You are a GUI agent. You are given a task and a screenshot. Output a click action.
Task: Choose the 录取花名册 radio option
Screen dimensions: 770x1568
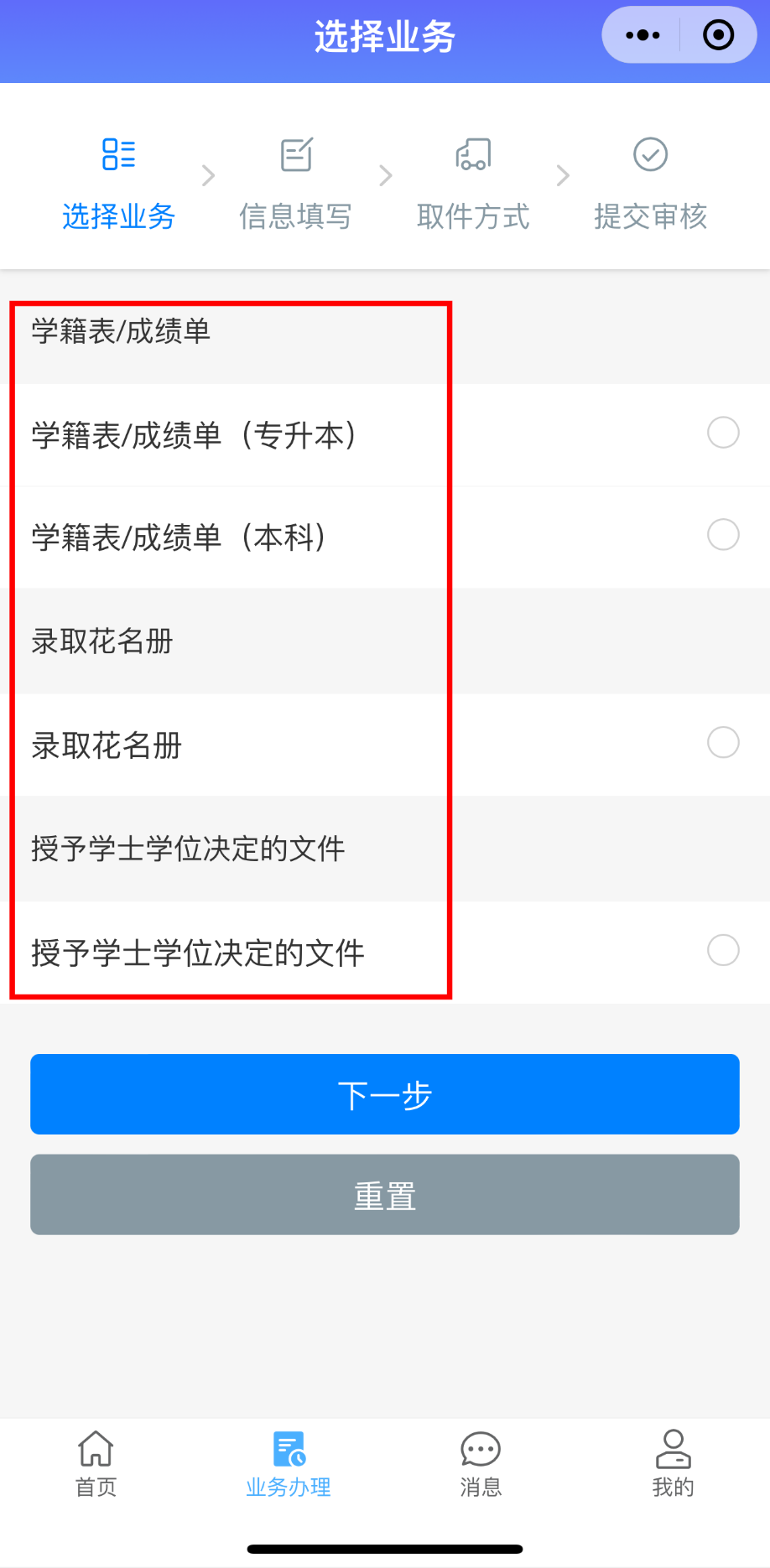tap(723, 743)
